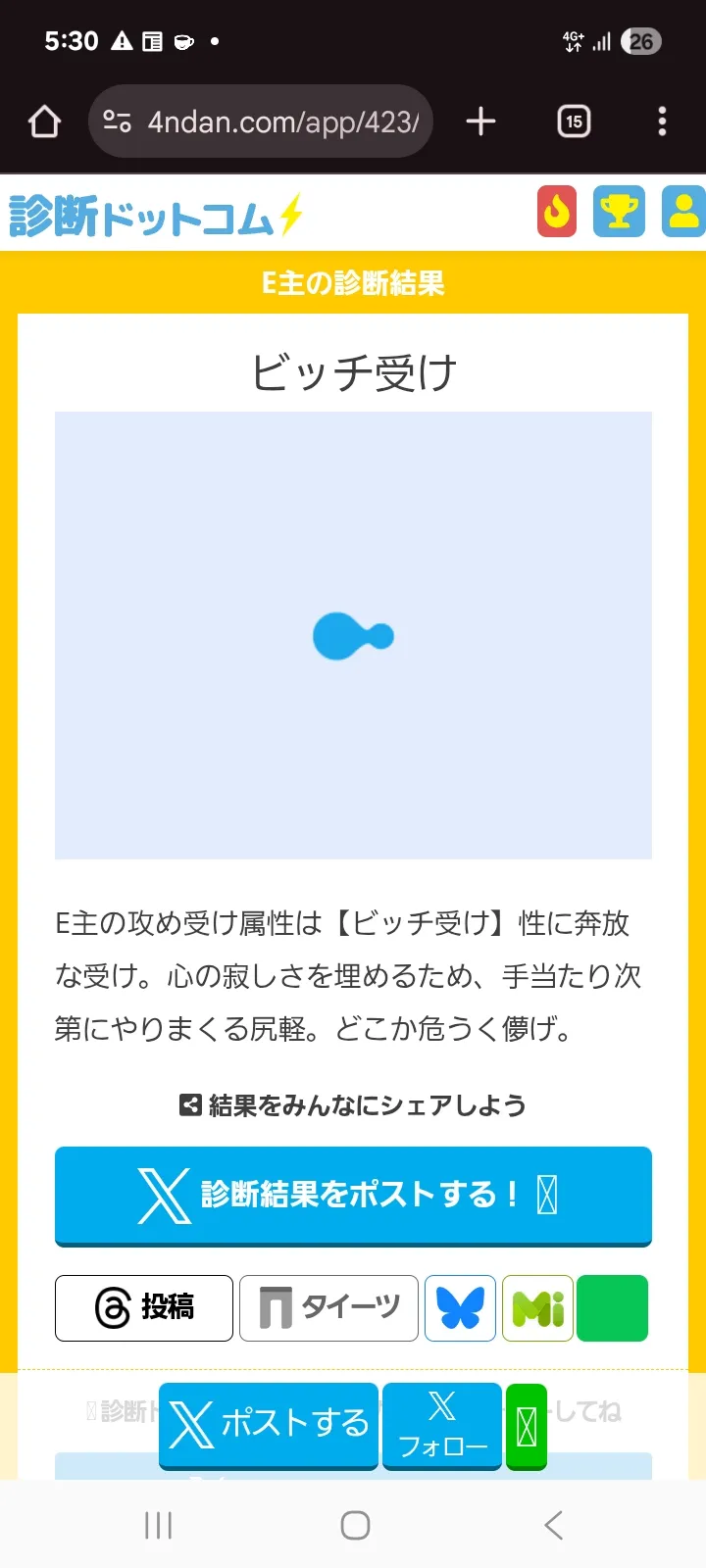Tap the plain green share button beside Misskey
The image size is (706, 1568).
[612, 1307]
